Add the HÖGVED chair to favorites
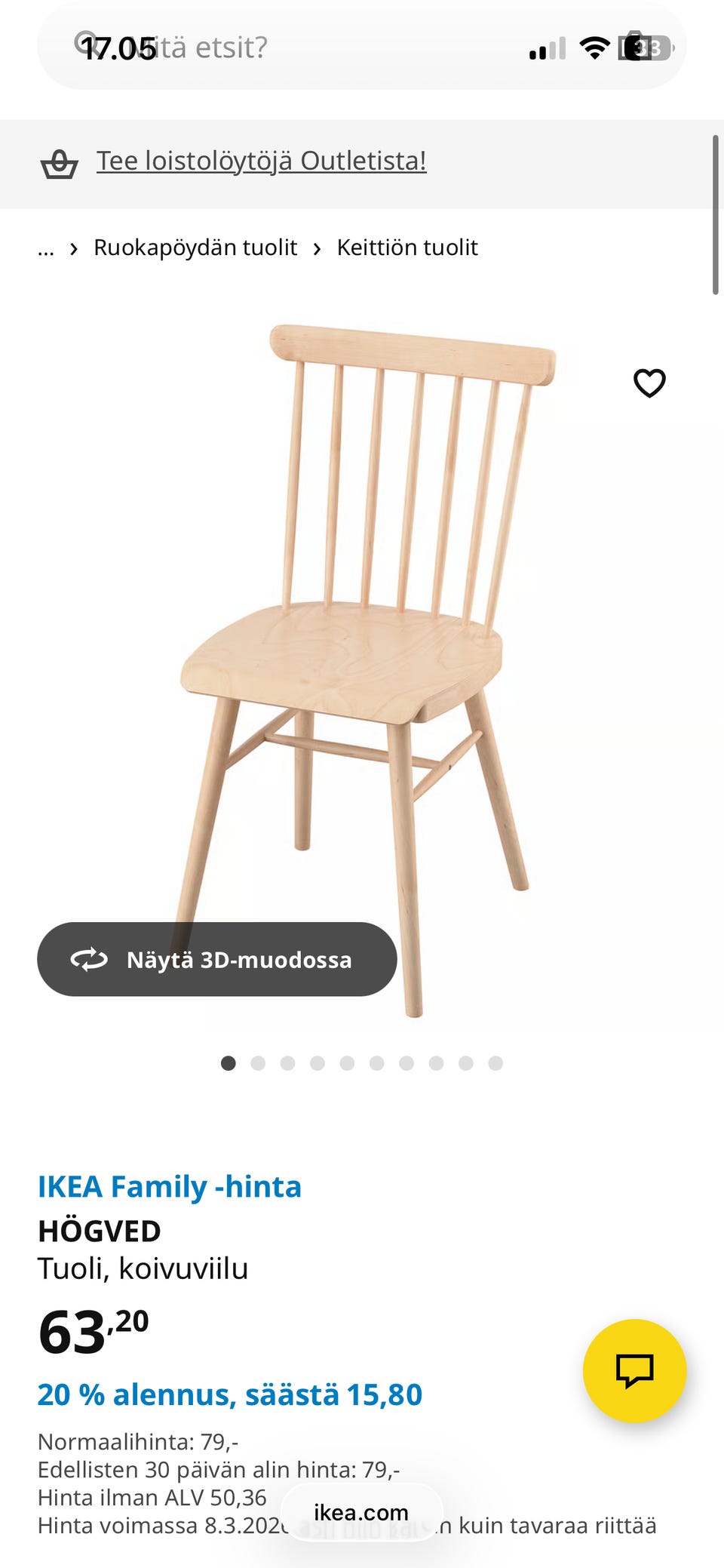The width and height of the screenshot is (724, 1568). pyautogui.click(x=649, y=383)
